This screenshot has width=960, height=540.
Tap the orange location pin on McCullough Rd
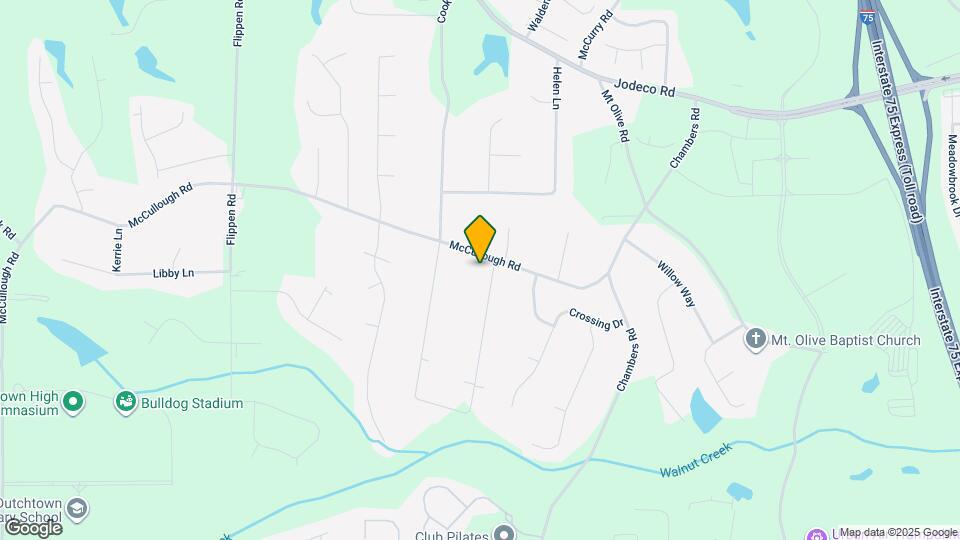pos(480,238)
